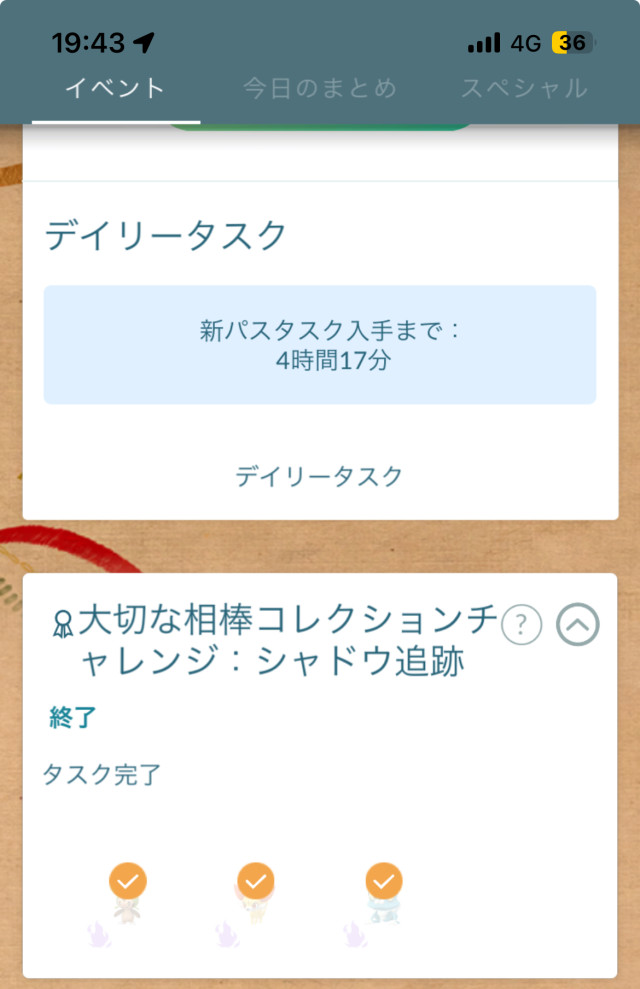Open デイリータスク link below the timer
Viewport: 640px width, 989px height.
319,476
